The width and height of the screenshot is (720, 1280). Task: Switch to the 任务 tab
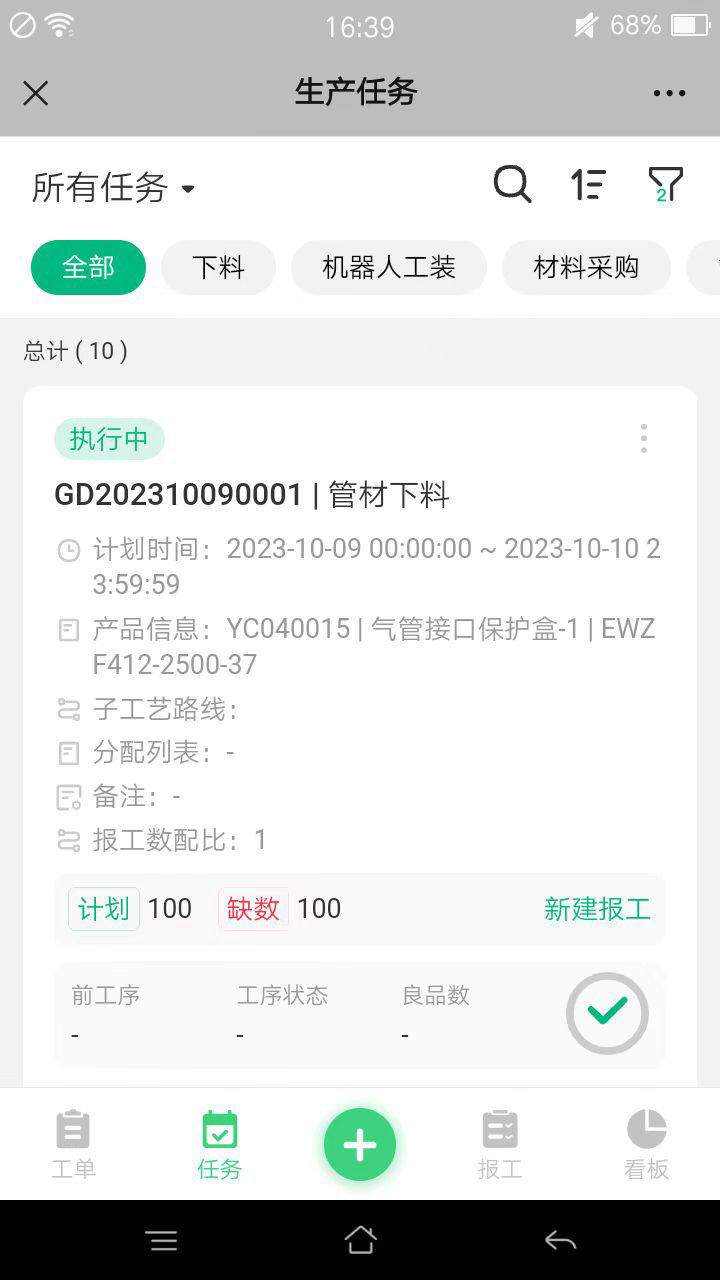219,1144
